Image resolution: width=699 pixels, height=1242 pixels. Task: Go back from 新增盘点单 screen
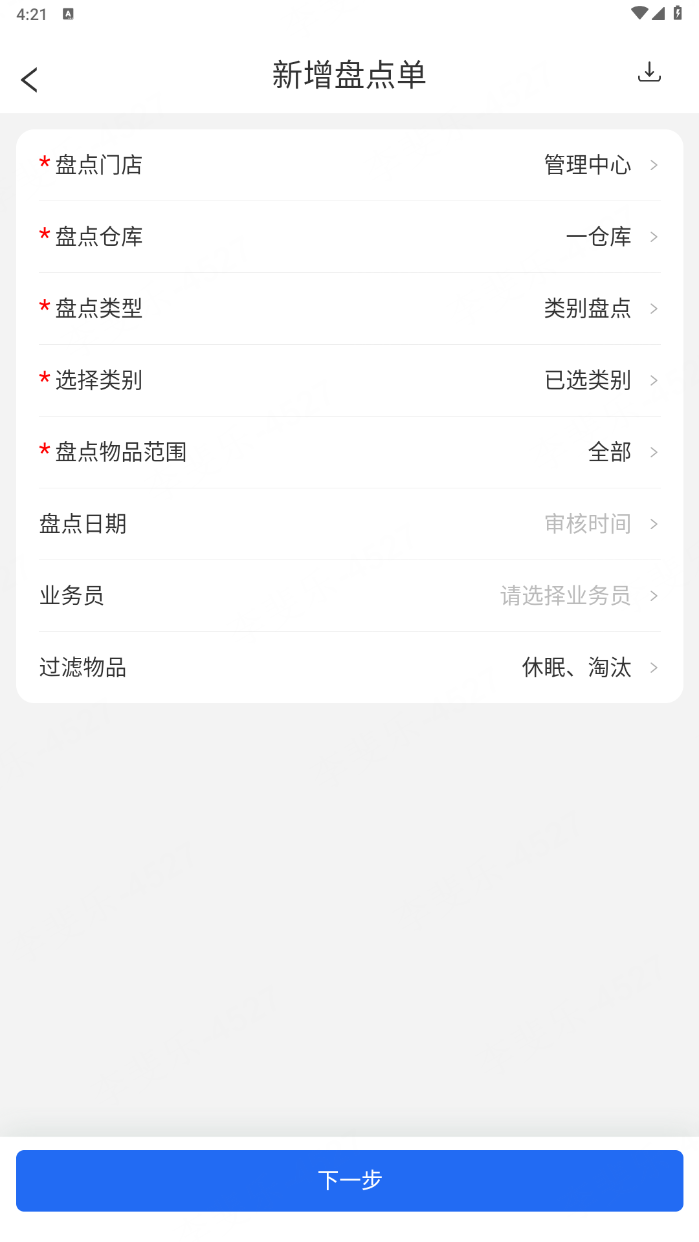pyautogui.click(x=30, y=80)
